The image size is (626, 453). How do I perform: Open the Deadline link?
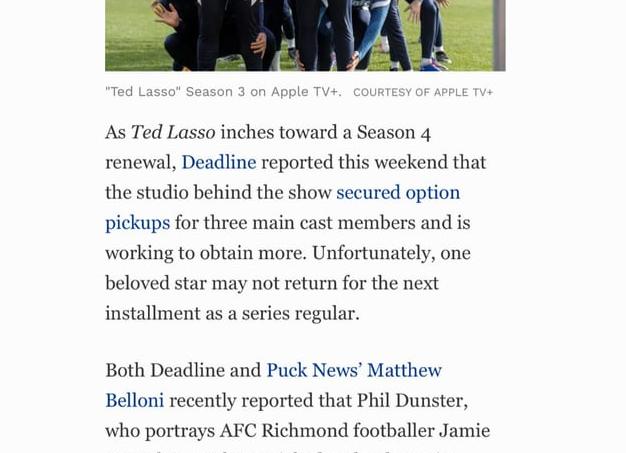pos(218,162)
